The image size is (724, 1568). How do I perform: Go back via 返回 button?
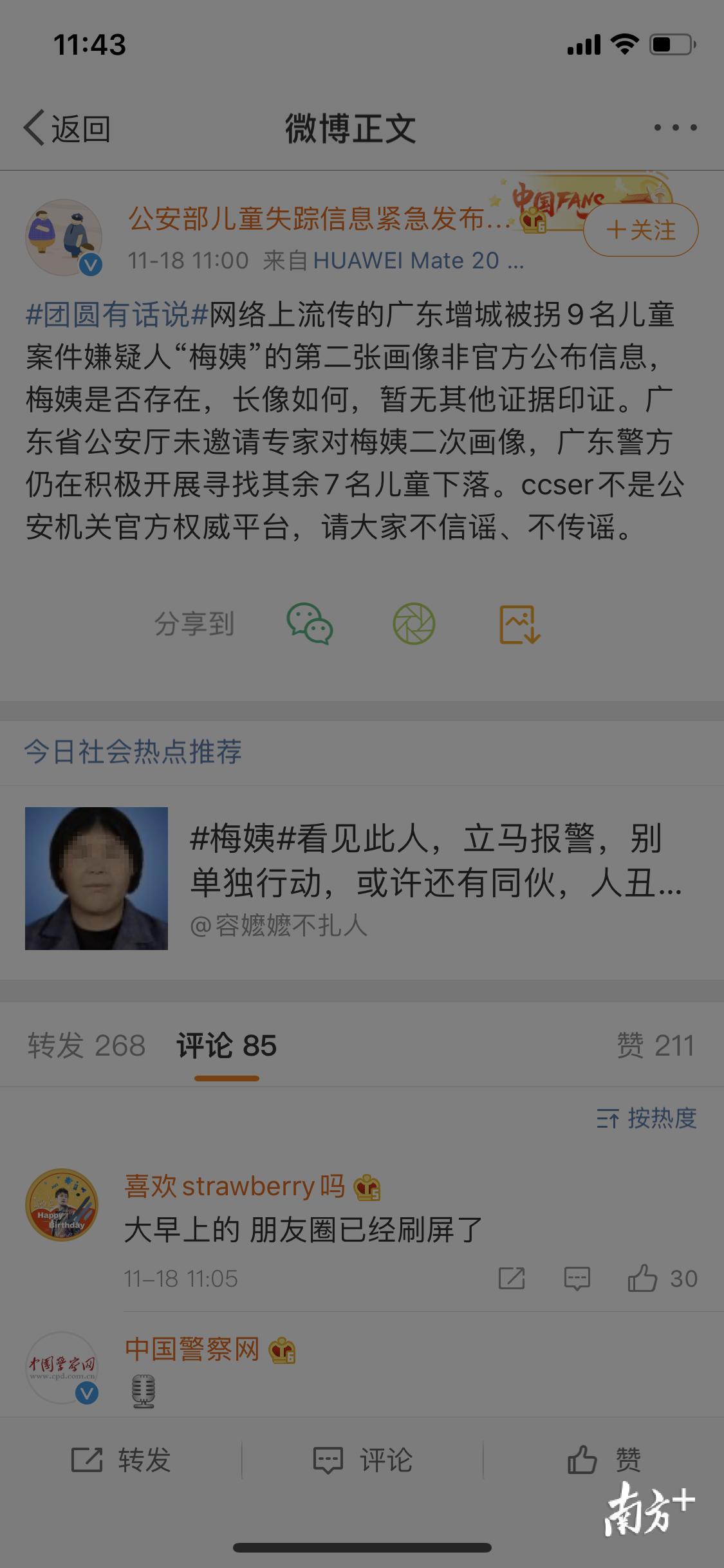67,128
